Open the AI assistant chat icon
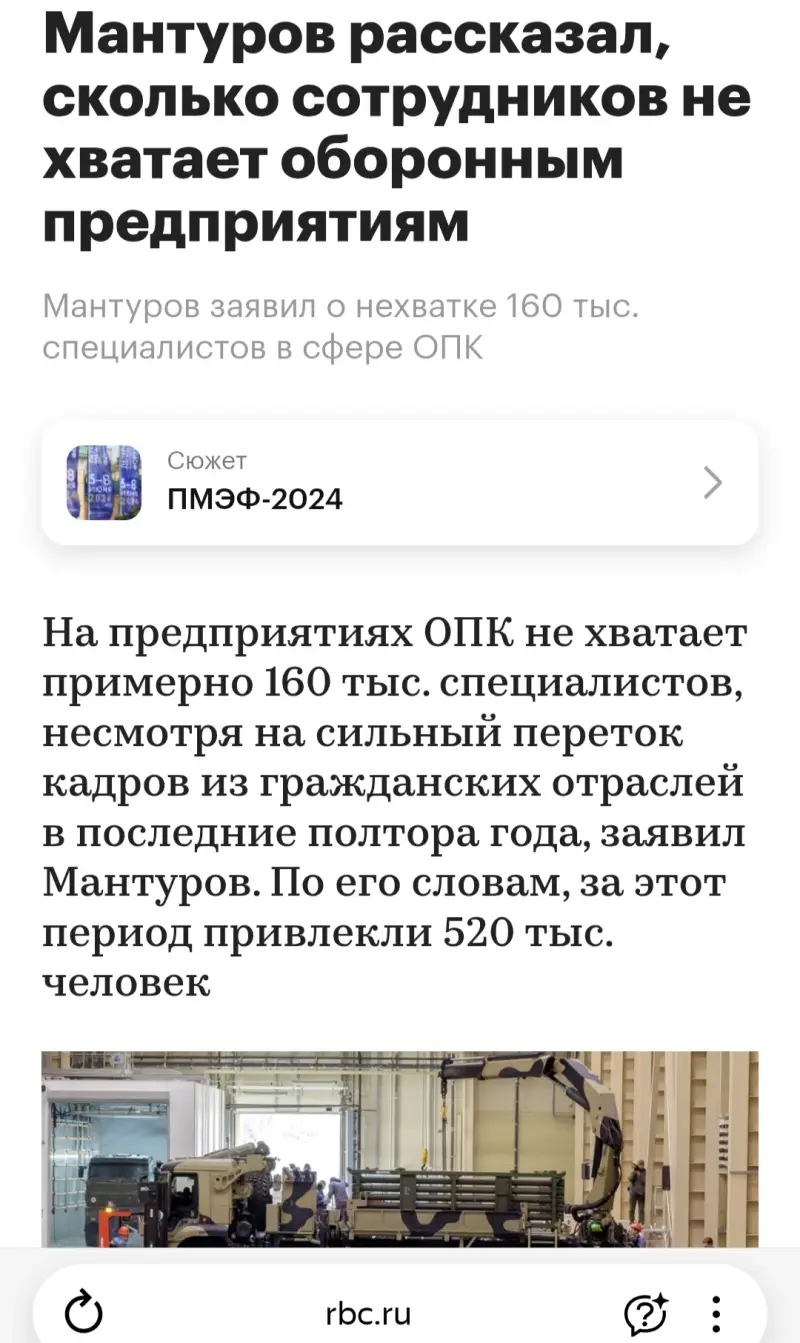Screen dimensions: 800x1343 645,1312
